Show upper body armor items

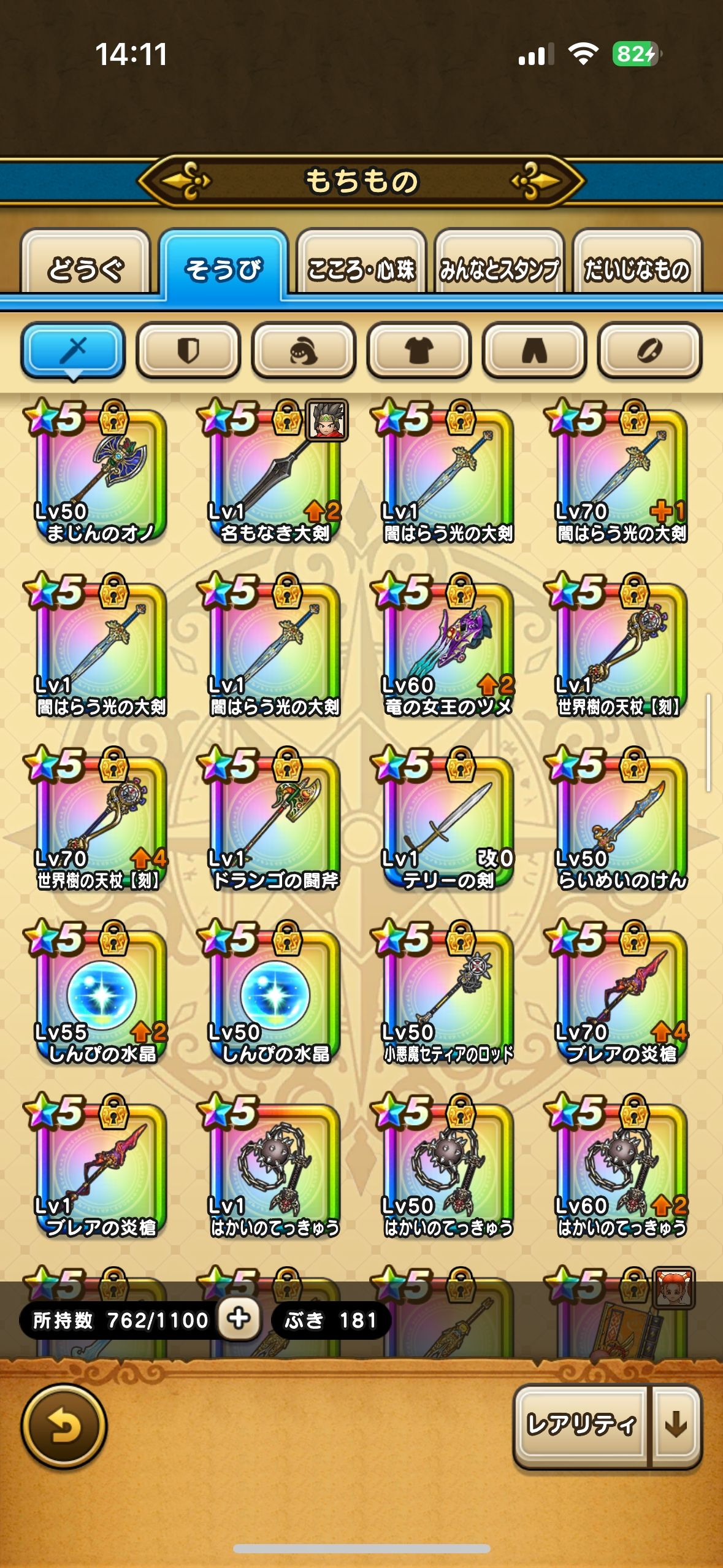point(419,350)
